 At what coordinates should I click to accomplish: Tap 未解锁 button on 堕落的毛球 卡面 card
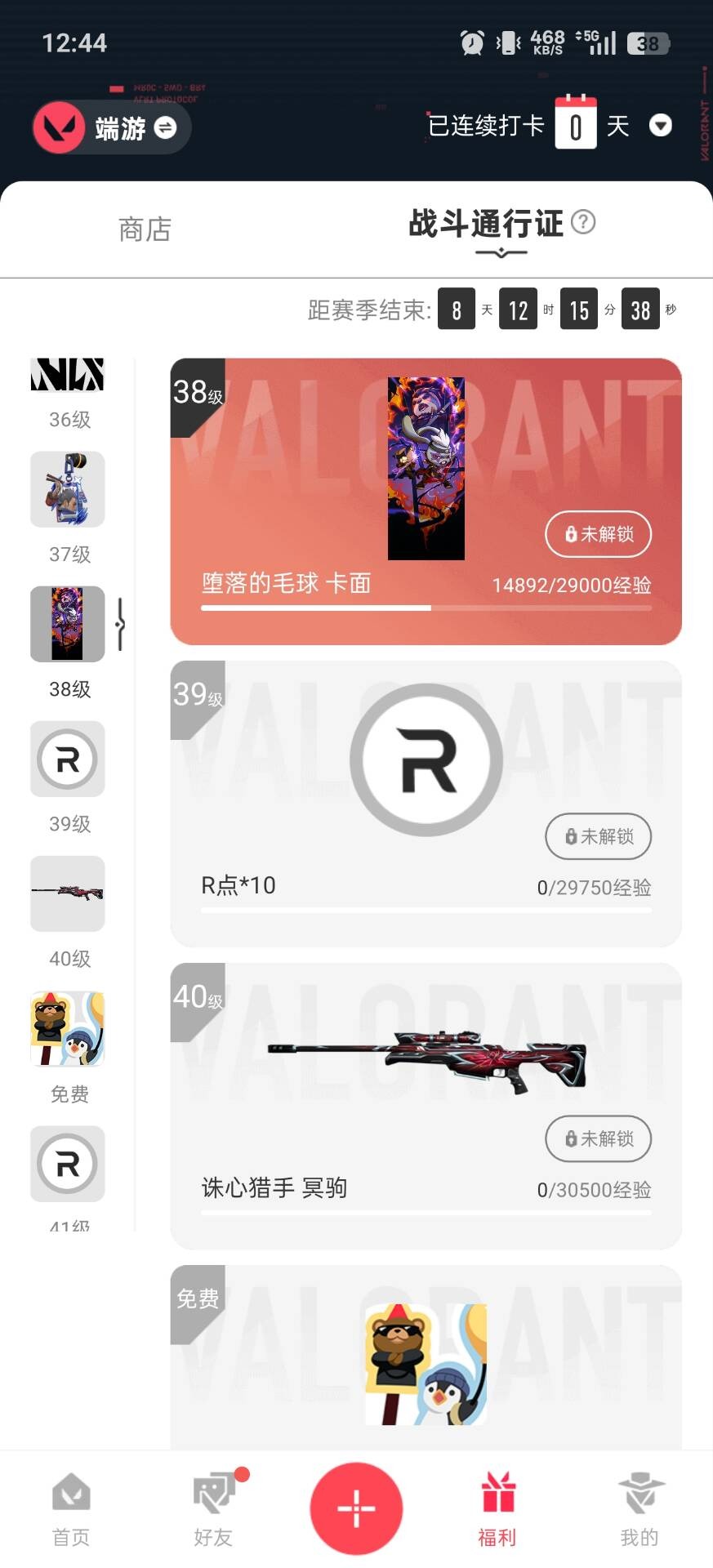point(598,534)
